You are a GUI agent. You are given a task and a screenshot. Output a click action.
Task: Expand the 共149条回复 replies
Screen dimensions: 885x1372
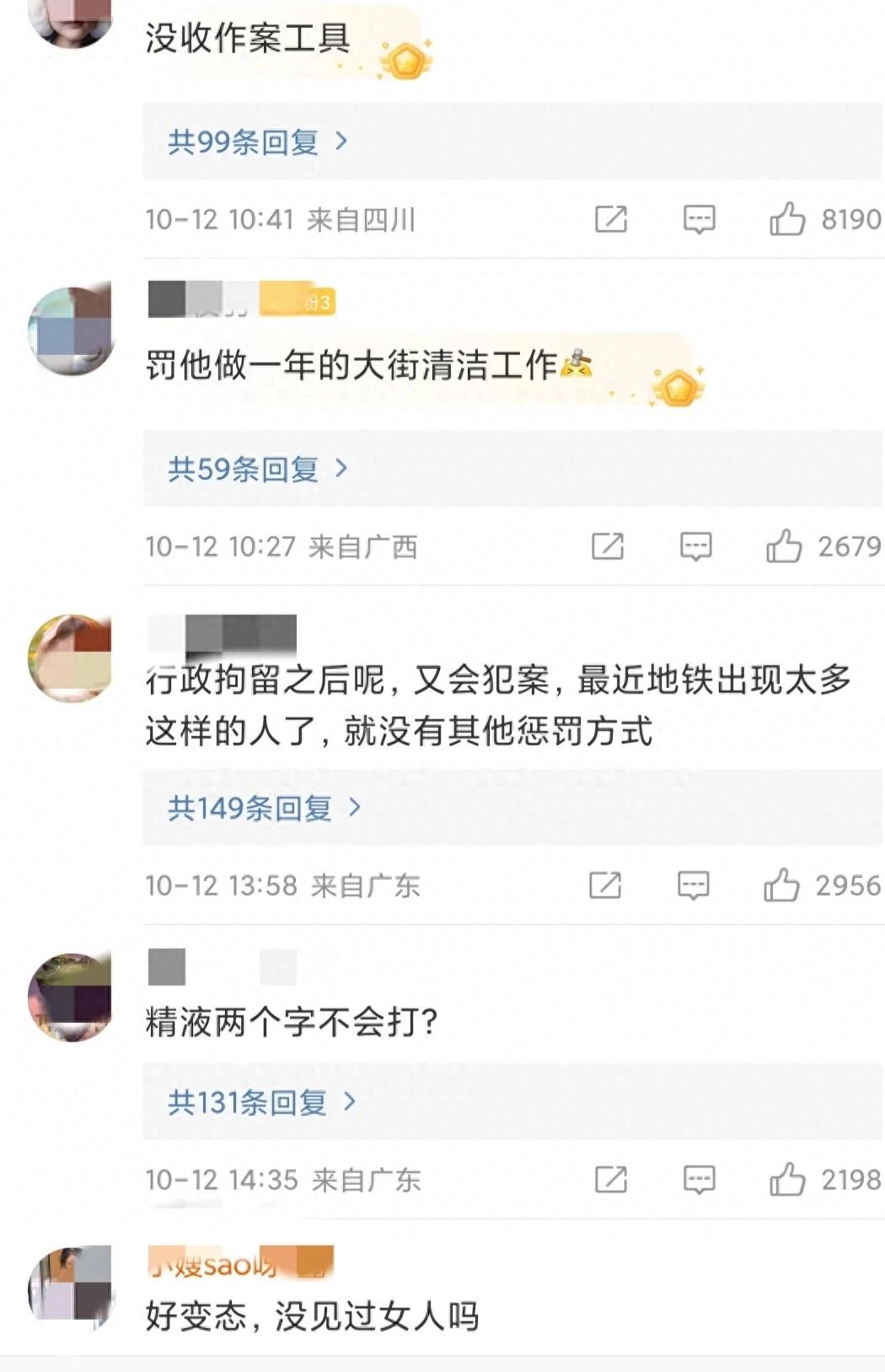[x=264, y=808]
